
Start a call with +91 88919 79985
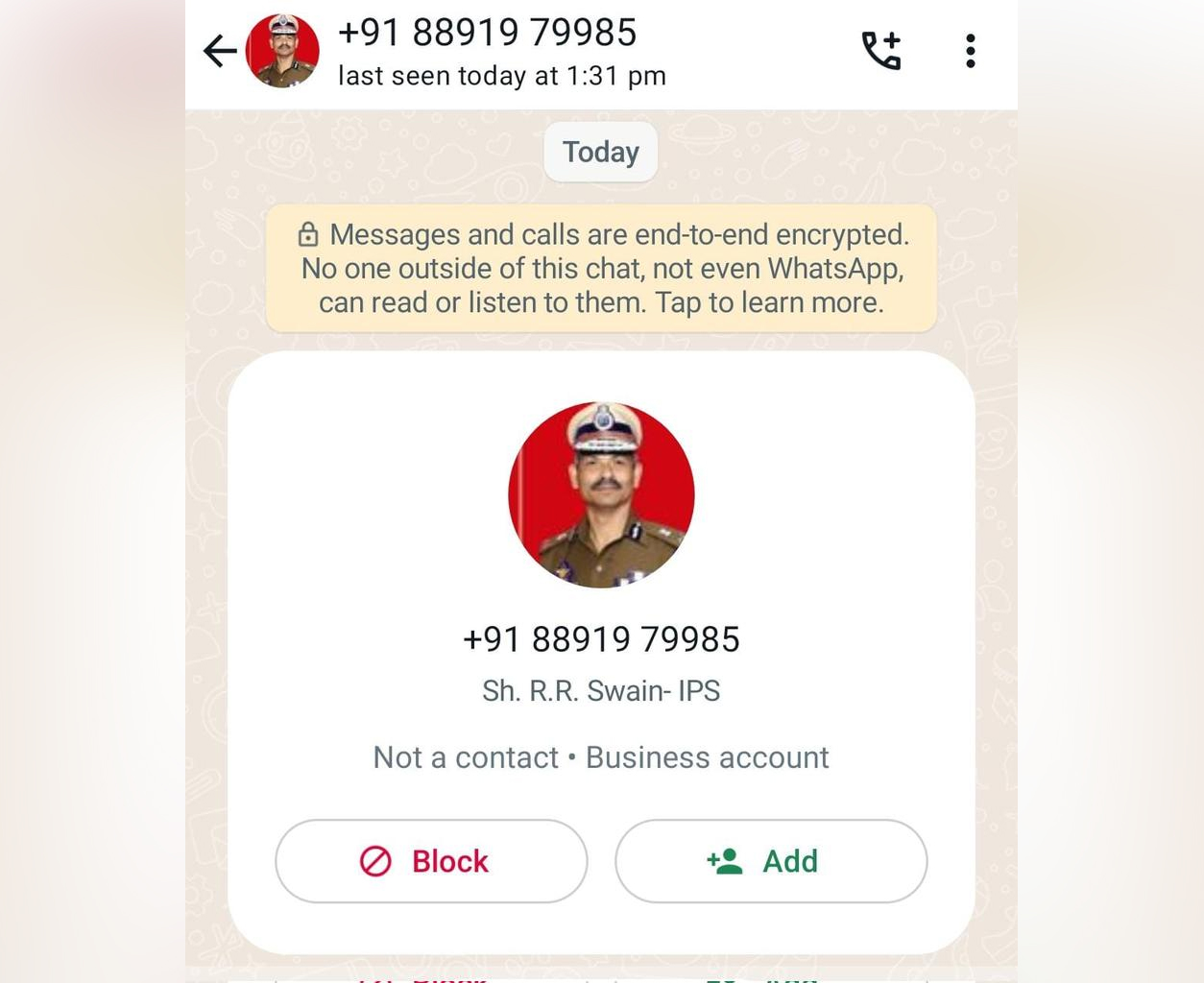pyautogui.click(x=880, y=51)
